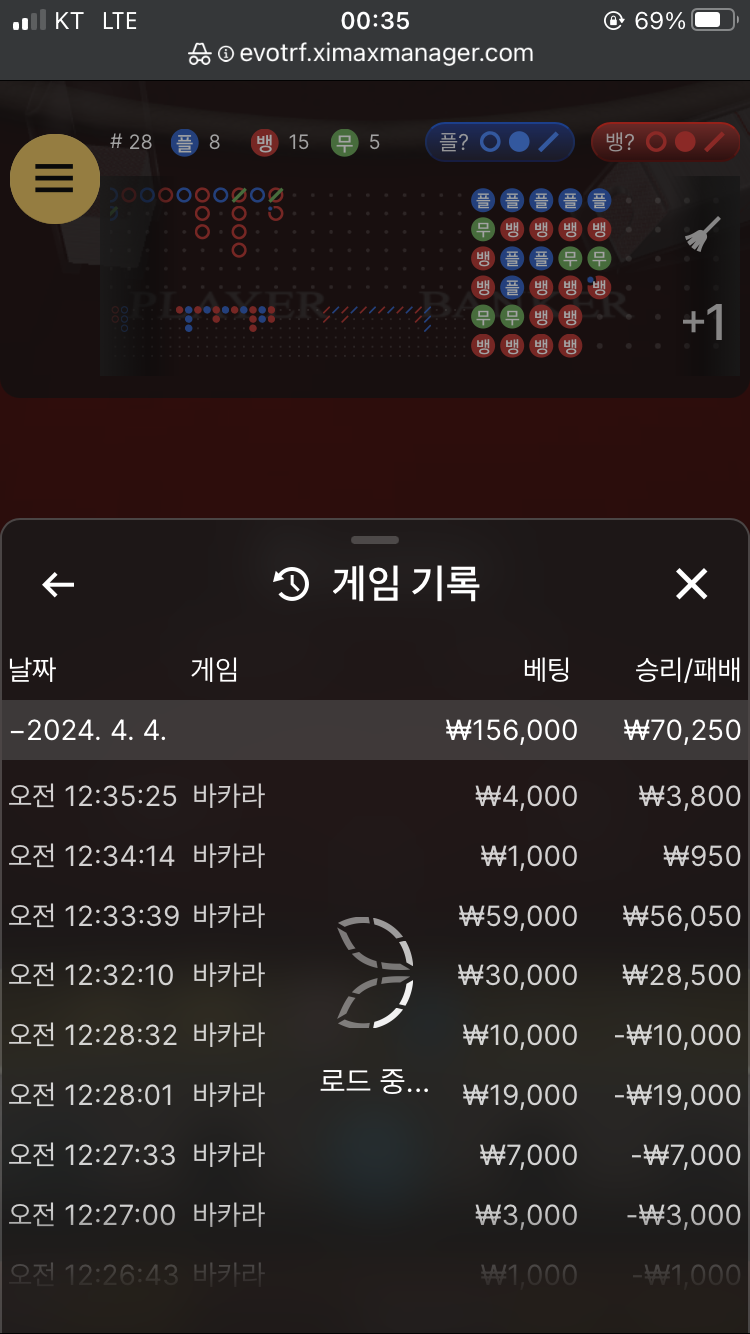Open the 12:27:00 baccarat game record
The width and height of the screenshot is (750, 1334).
374,1215
